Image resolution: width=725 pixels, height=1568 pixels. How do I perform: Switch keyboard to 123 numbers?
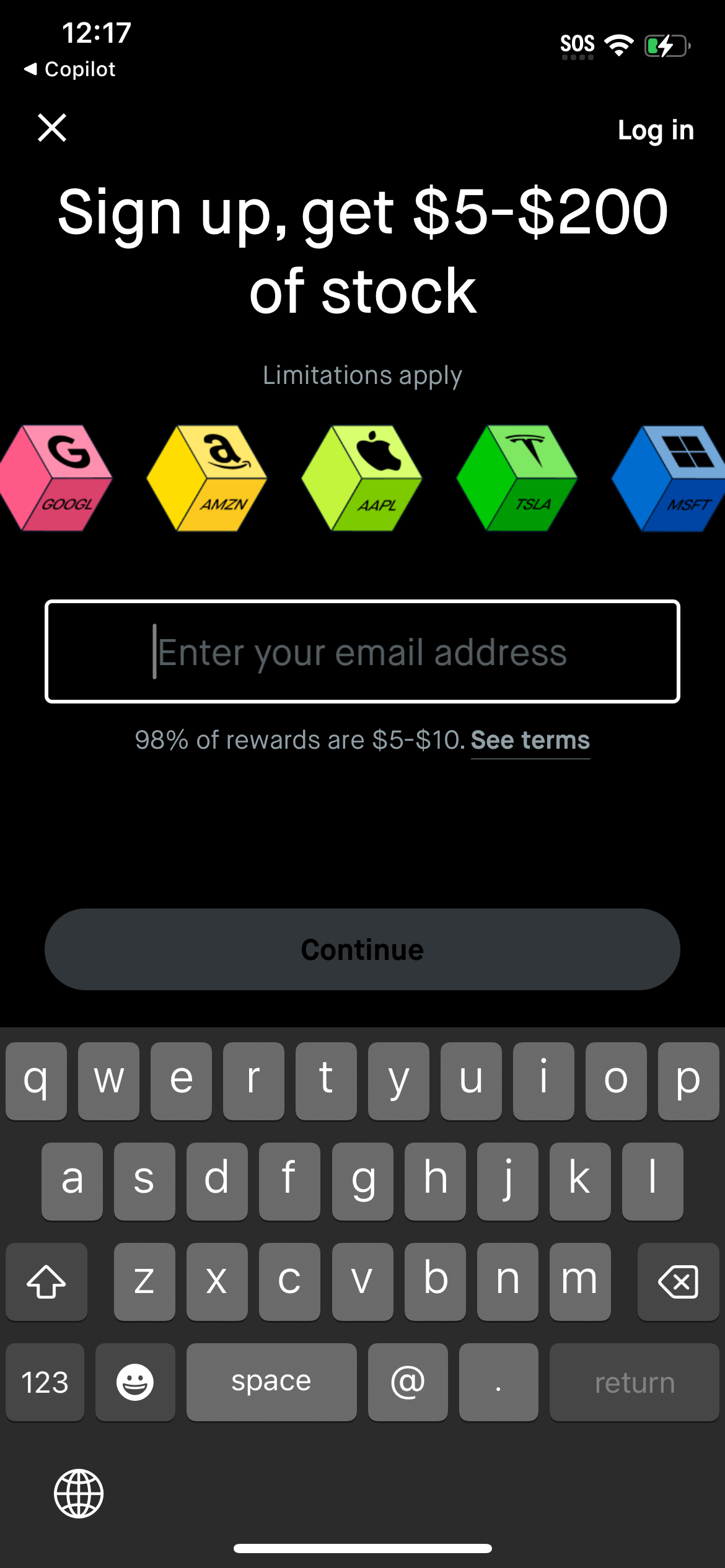tap(45, 1382)
